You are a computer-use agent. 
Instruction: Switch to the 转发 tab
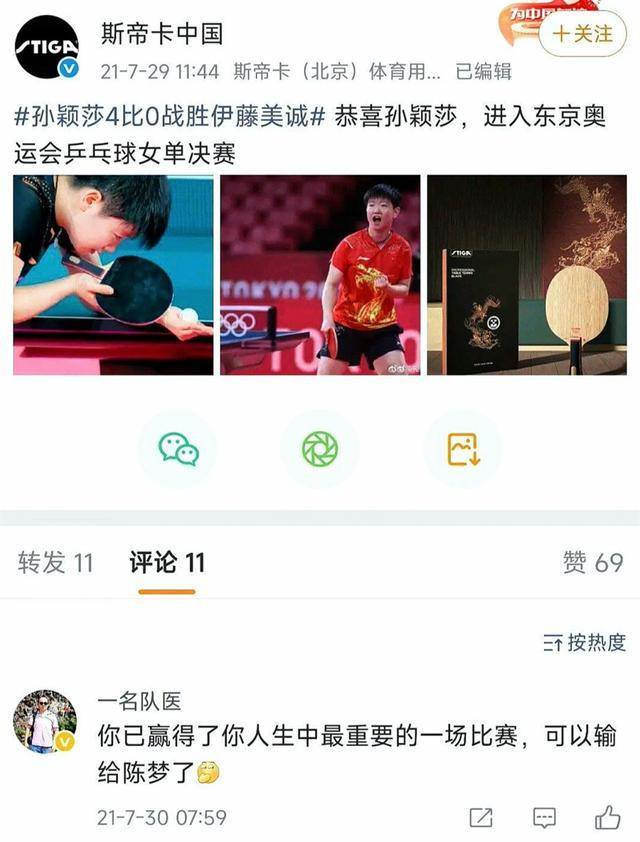click(x=55, y=563)
